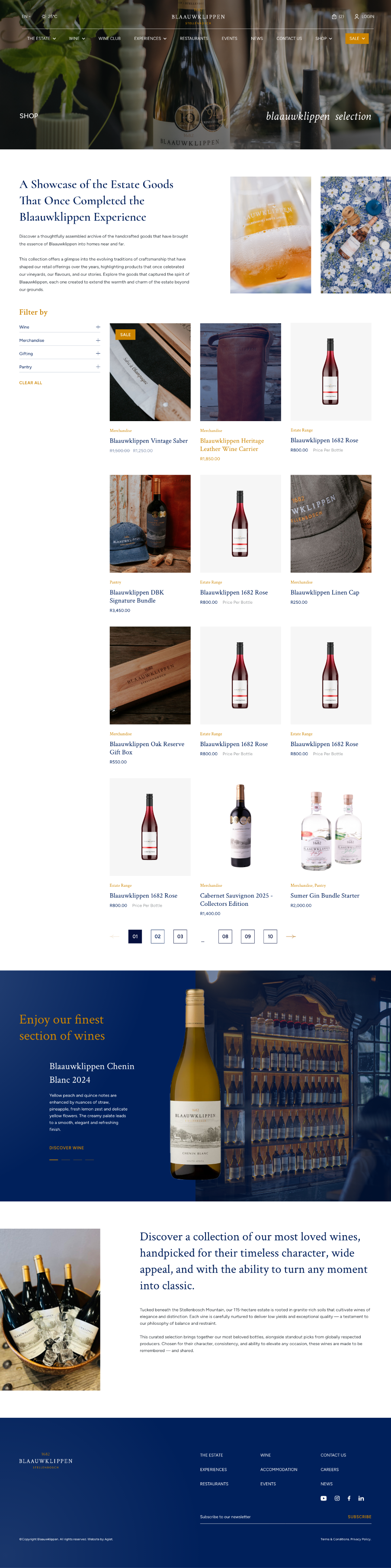Expand the Merchandise filter
This screenshot has width=391, height=1568.
click(x=98, y=340)
